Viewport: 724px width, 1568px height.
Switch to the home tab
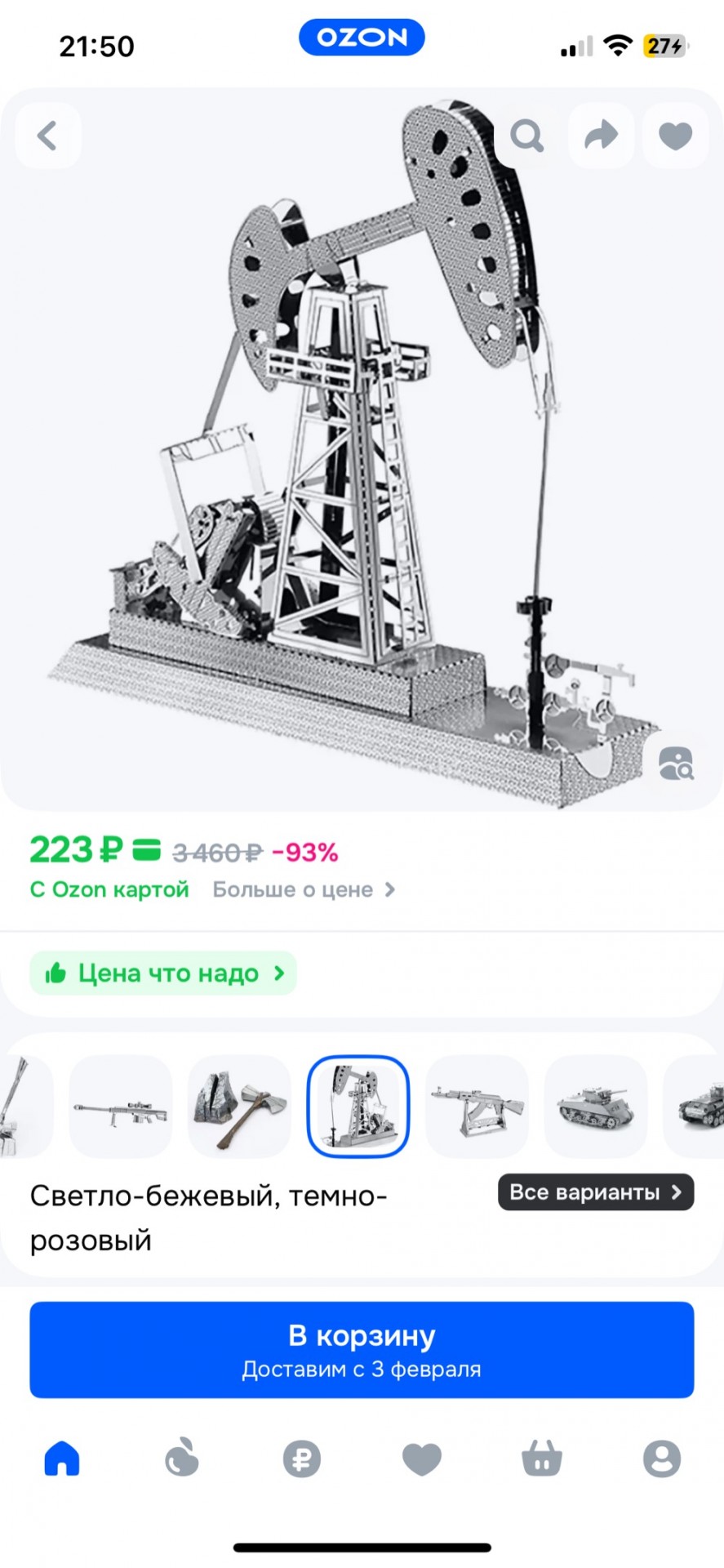62,1459
